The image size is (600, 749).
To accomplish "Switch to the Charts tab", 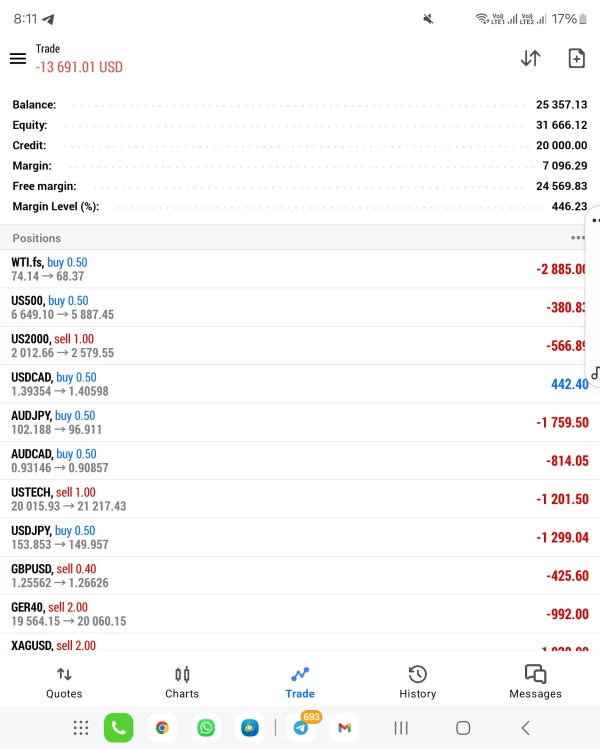I will click(182, 682).
